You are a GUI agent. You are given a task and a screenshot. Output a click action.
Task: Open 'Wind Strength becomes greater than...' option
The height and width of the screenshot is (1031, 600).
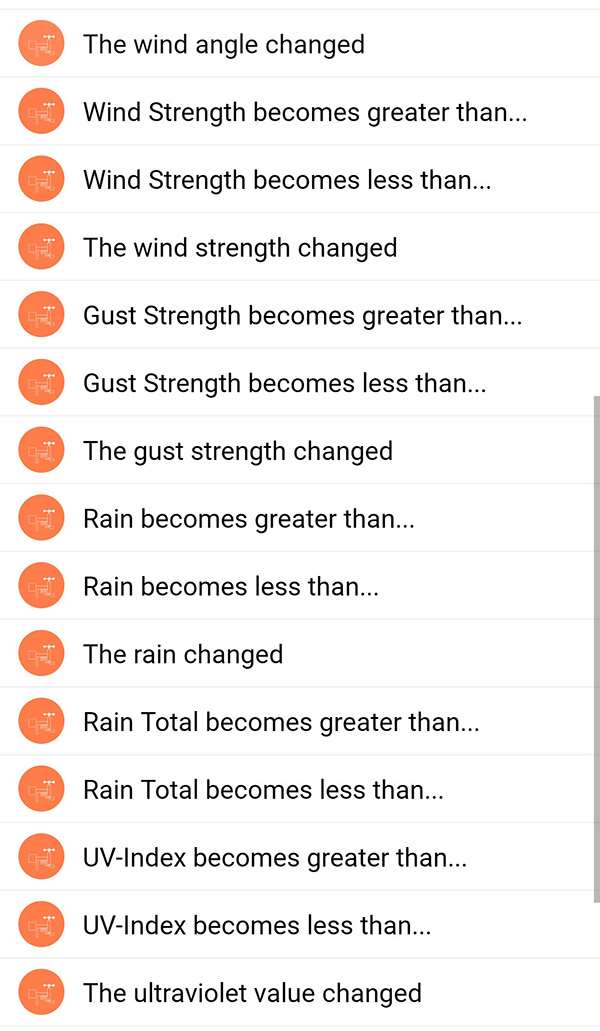coord(304,112)
